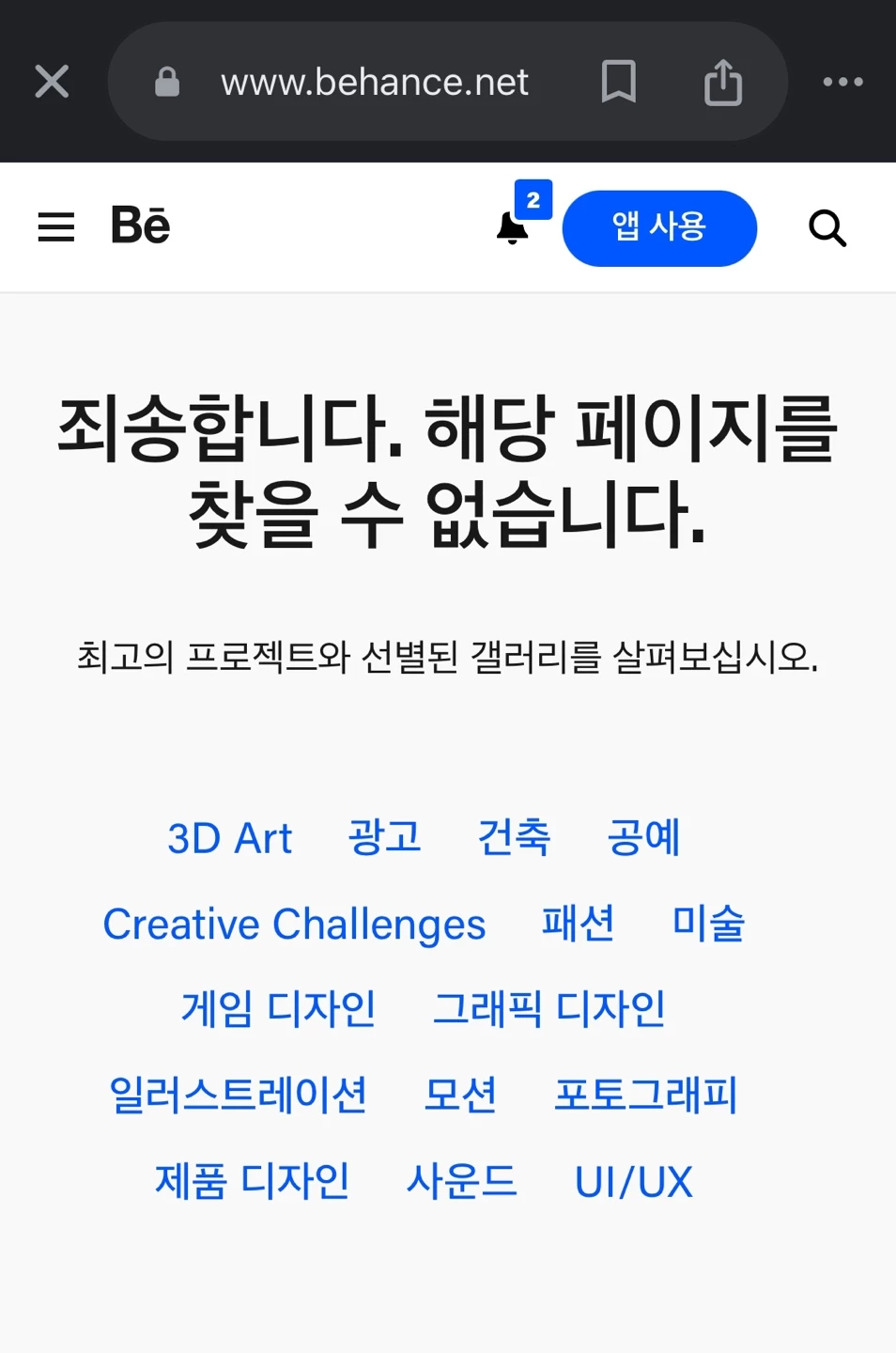The image size is (896, 1353).
Task: Select the 일러스트레이션 link
Action: click(x=239, y=1096)
